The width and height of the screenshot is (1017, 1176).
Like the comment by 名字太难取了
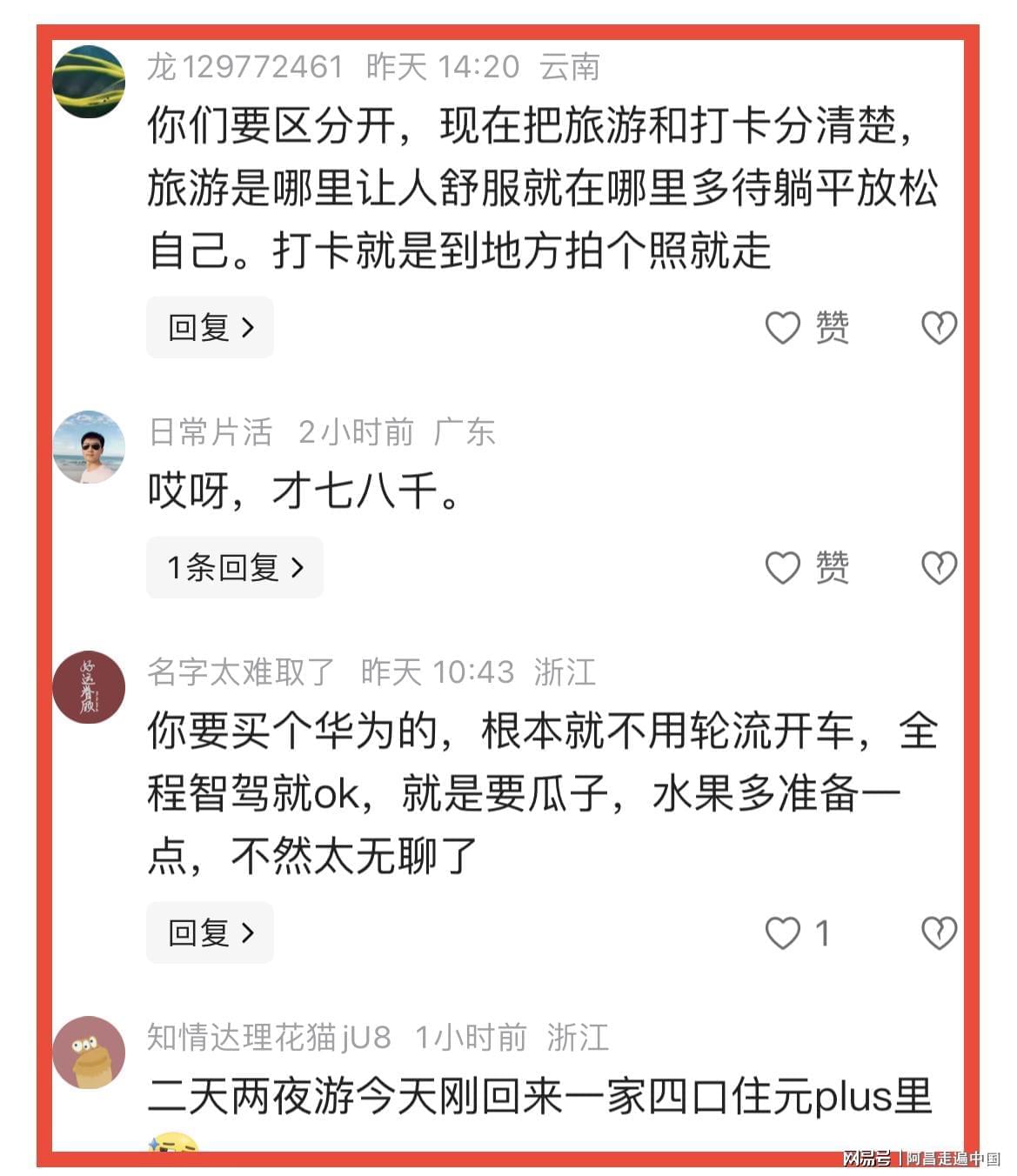tap(783, 933)
